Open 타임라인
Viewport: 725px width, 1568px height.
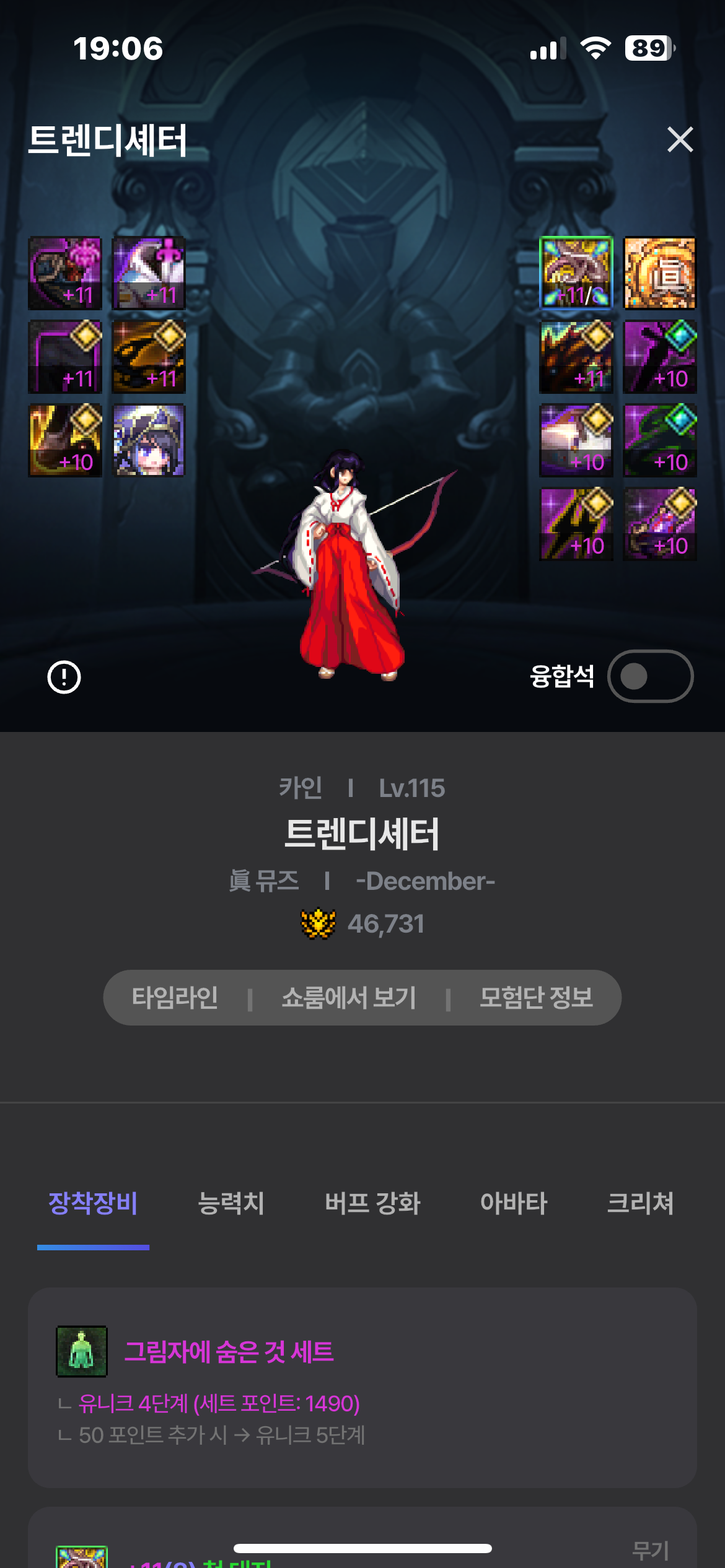pyautogui.click(x=175, y=998)
